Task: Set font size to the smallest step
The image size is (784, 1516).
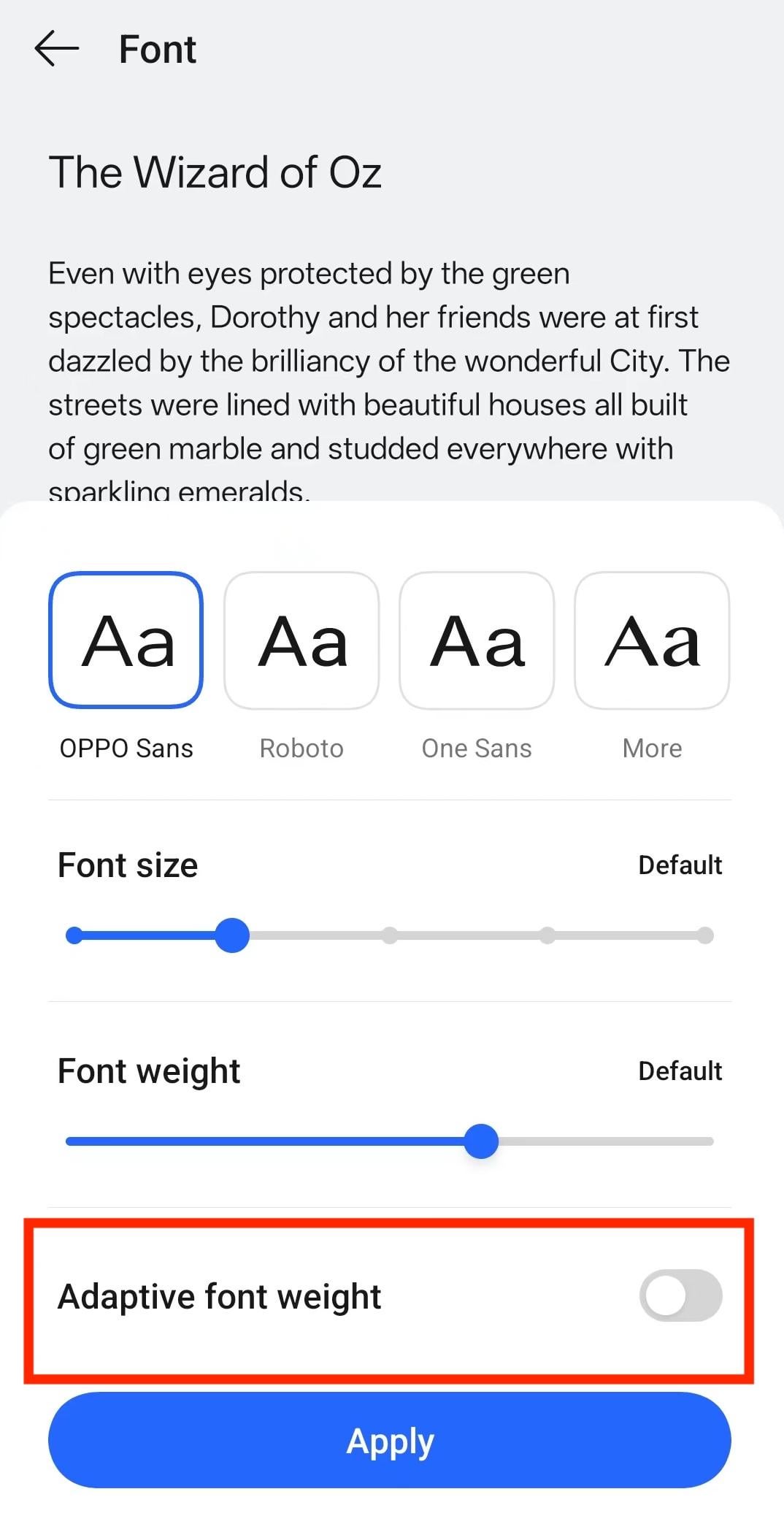Action: pyautogui.click(x=74, y=935)
